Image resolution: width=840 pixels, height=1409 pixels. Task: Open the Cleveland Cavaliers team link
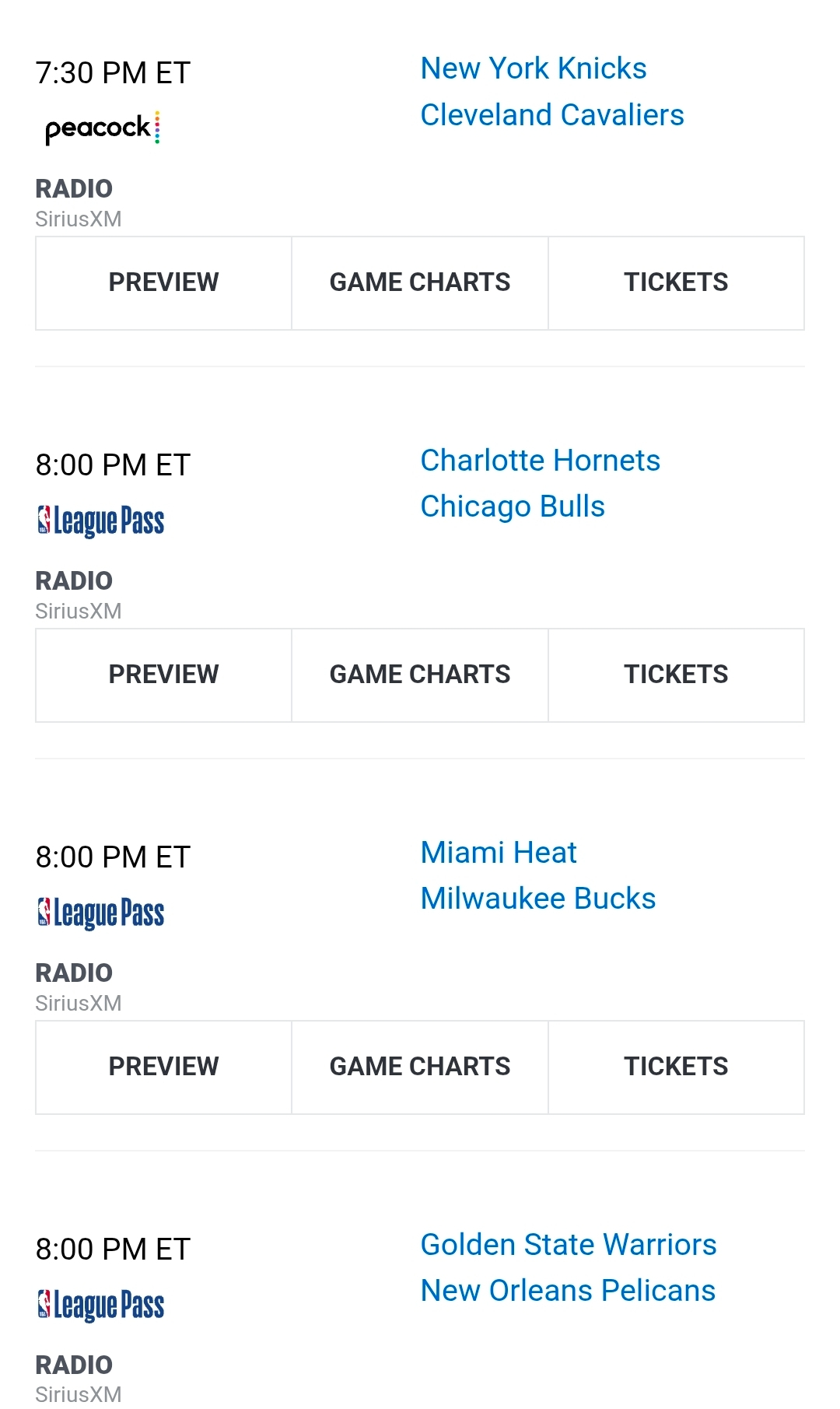click(551, 115)
